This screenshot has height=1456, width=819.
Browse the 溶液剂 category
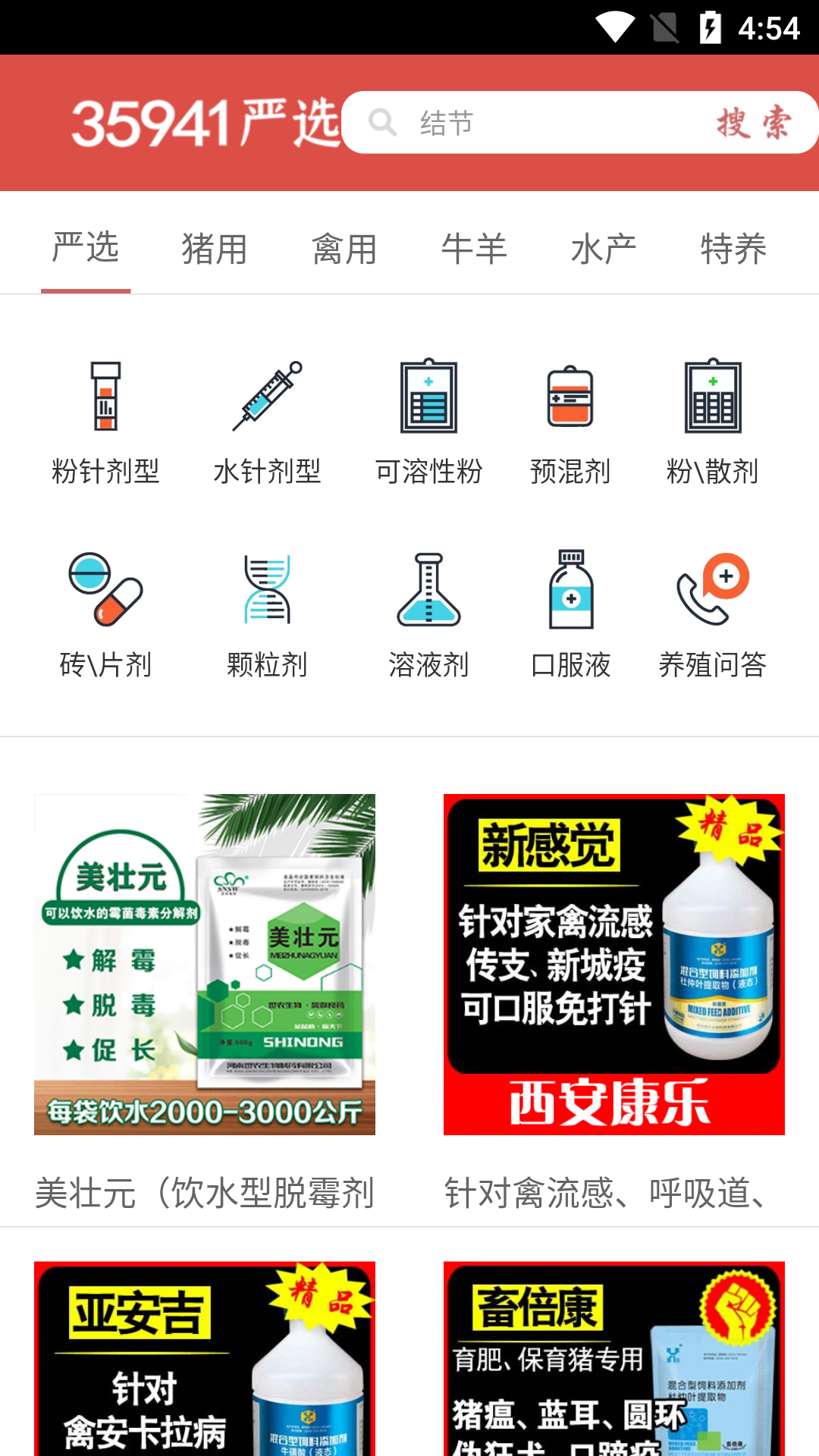[x=428, y=614]
